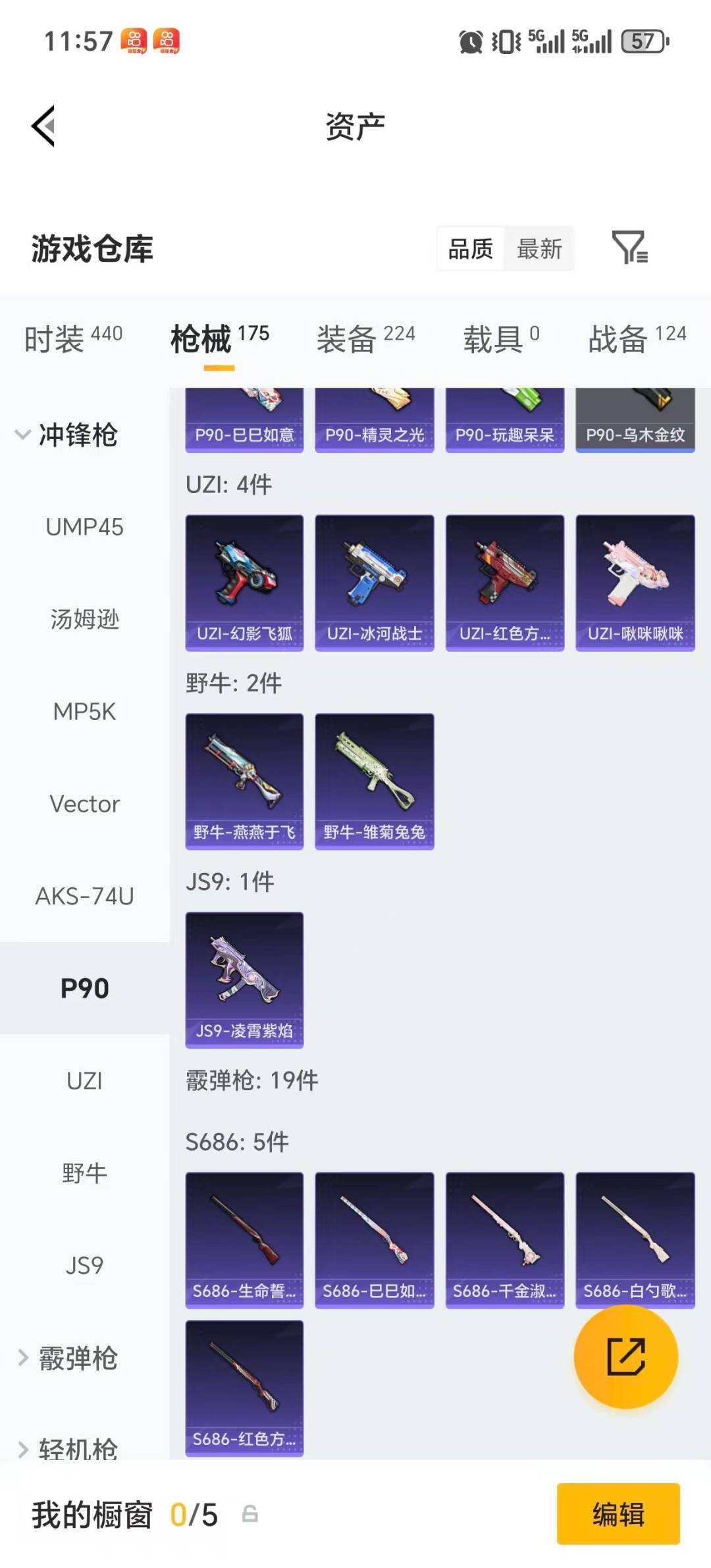The width and height of the screenshot is (711, 1568).
Task: Select P90 in the sidebar
Action: [x=86, y=987]
